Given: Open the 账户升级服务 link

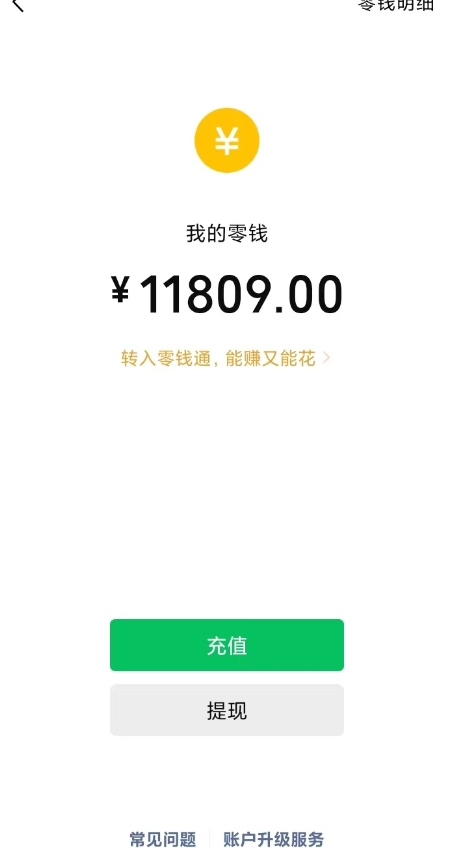Looking at the screenshot, I should (273, 839).
